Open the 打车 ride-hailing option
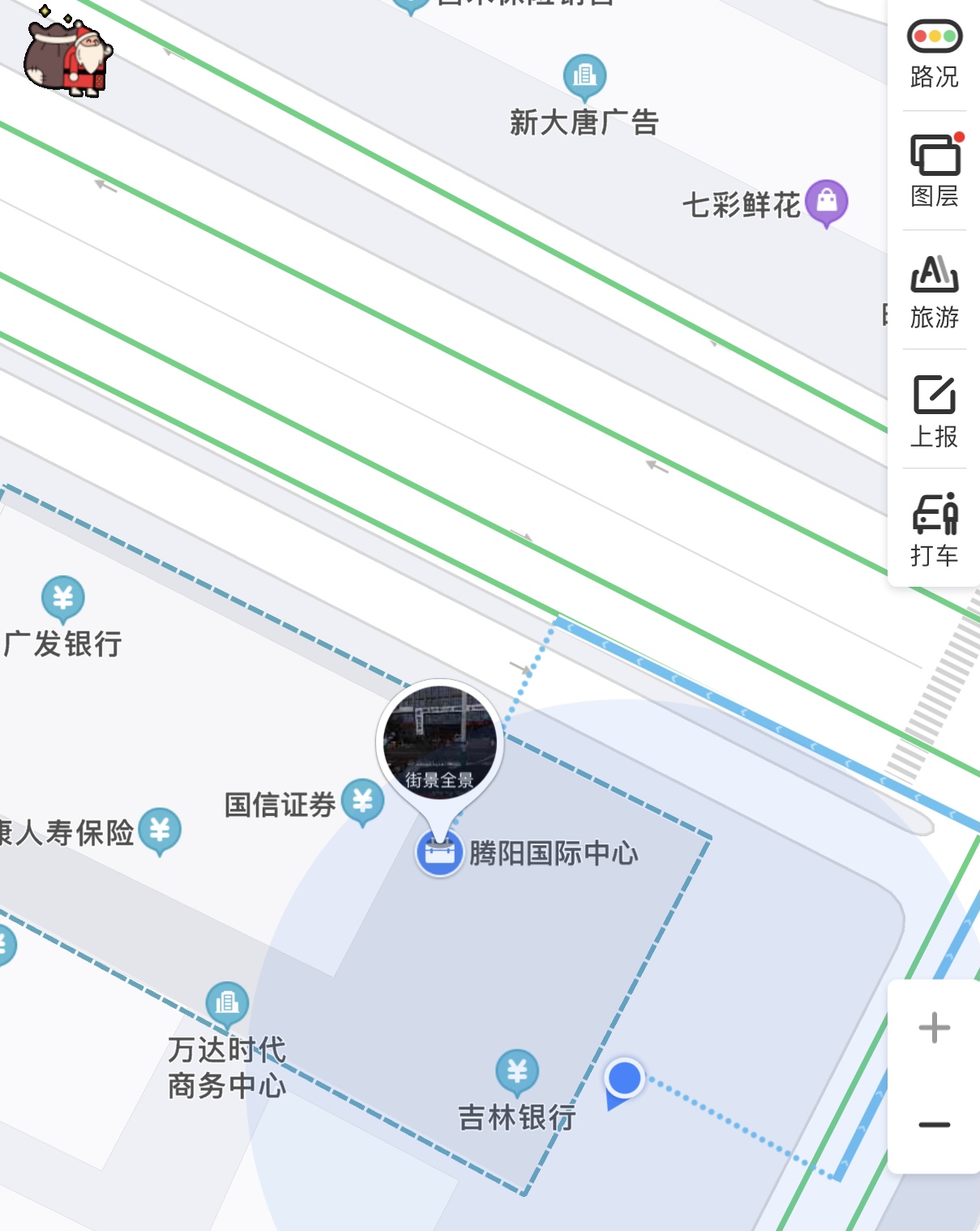 click(934, 529)
